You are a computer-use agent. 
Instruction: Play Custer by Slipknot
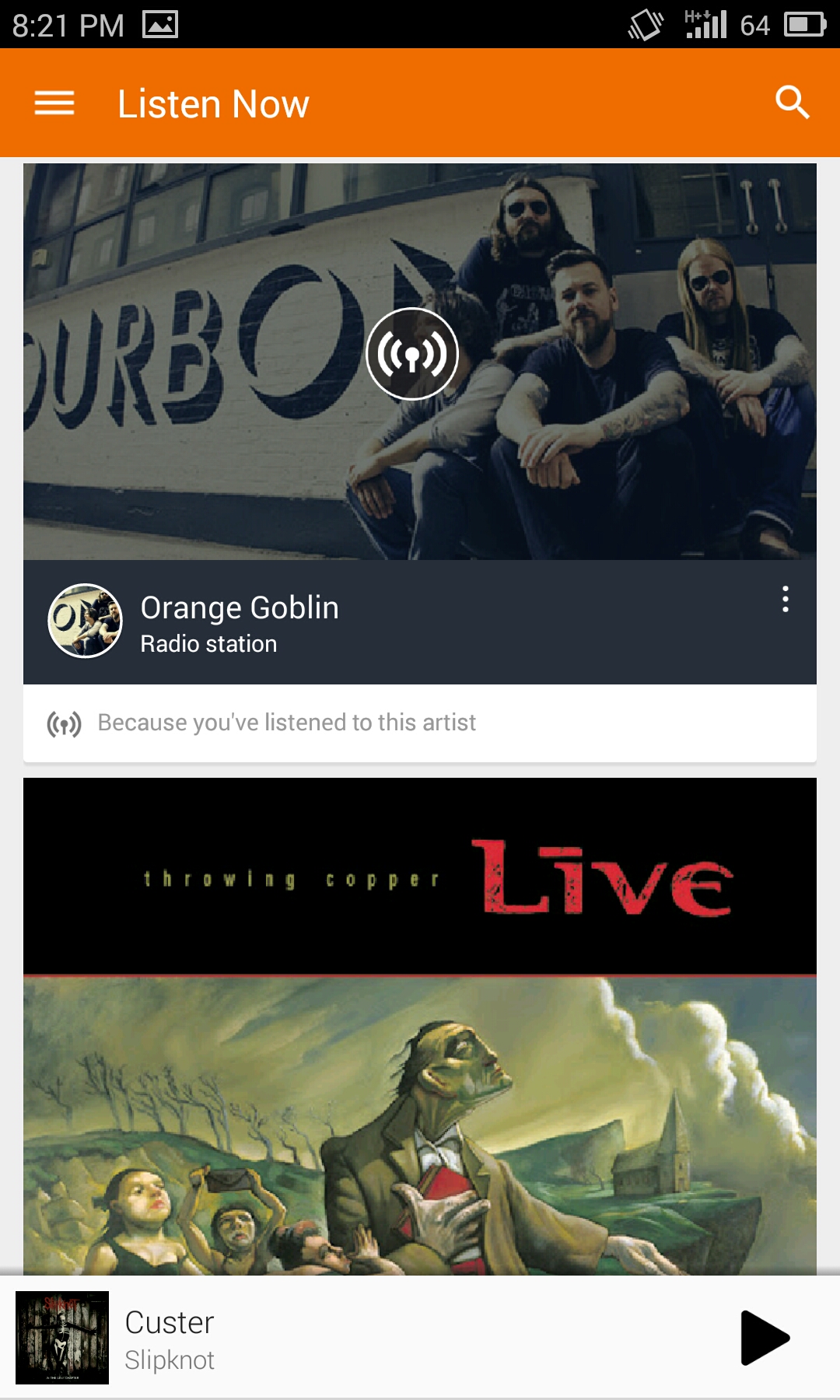click(765, 1338)
